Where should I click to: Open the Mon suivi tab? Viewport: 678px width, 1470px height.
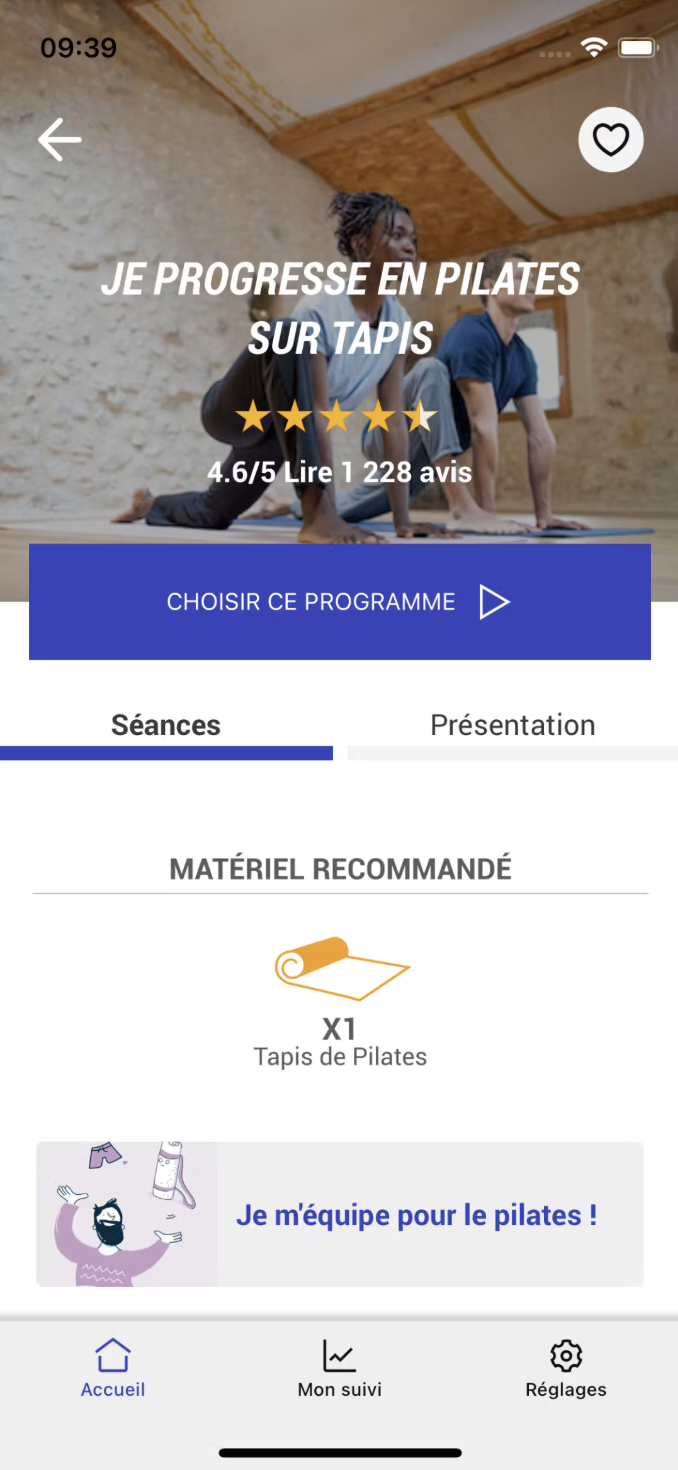pos(340,1368)
